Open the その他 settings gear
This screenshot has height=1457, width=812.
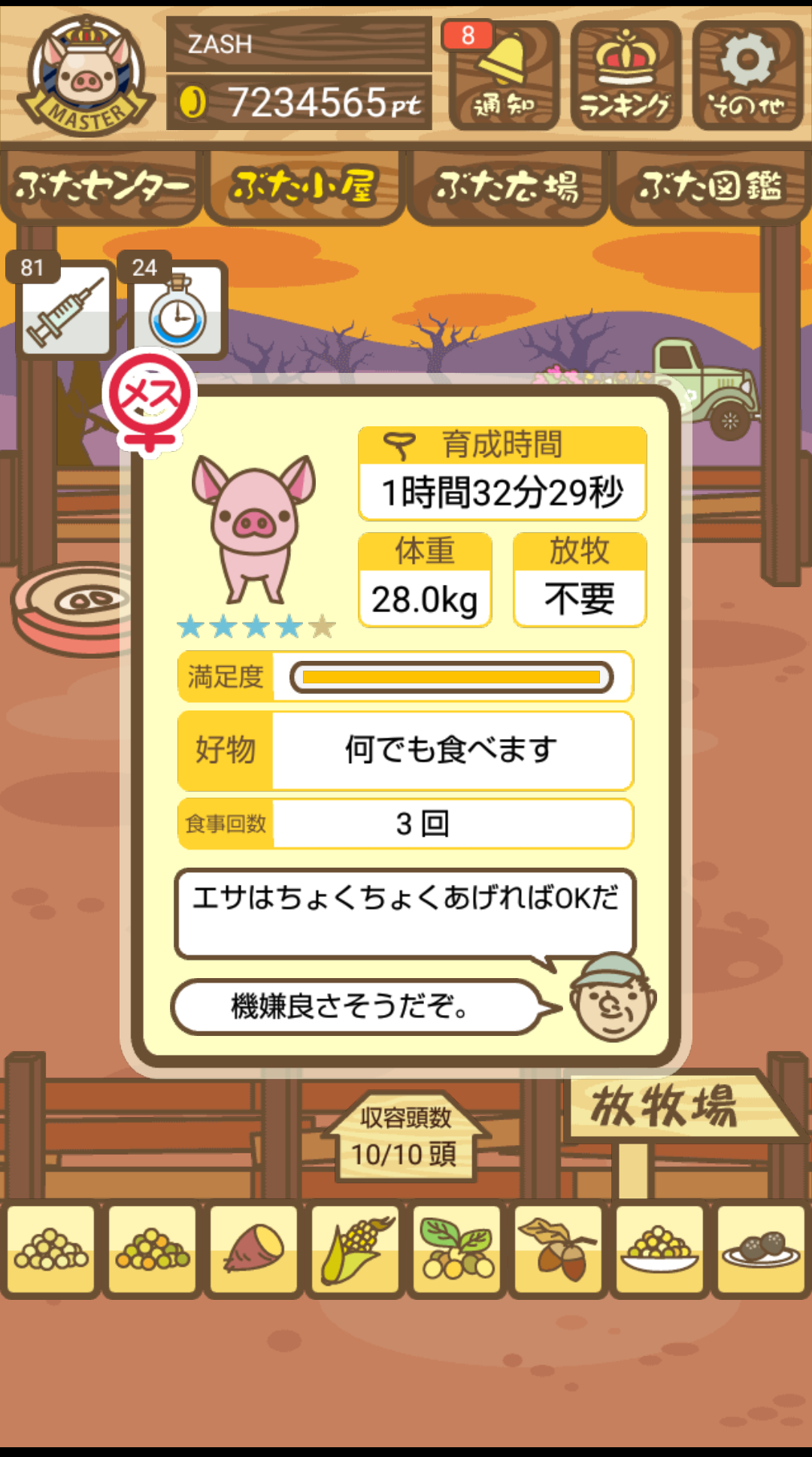[747, 76]
